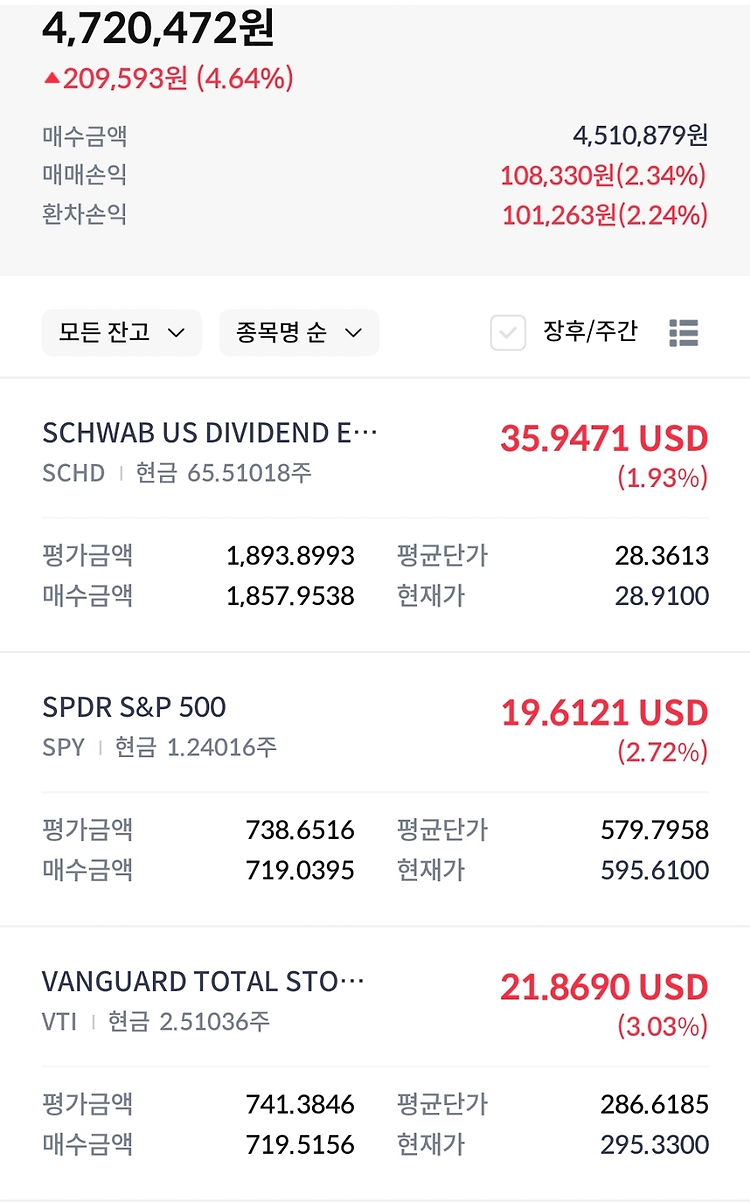
Task: Open the SCHD Schwab US Dividend holding
Action: pos(375,515)
